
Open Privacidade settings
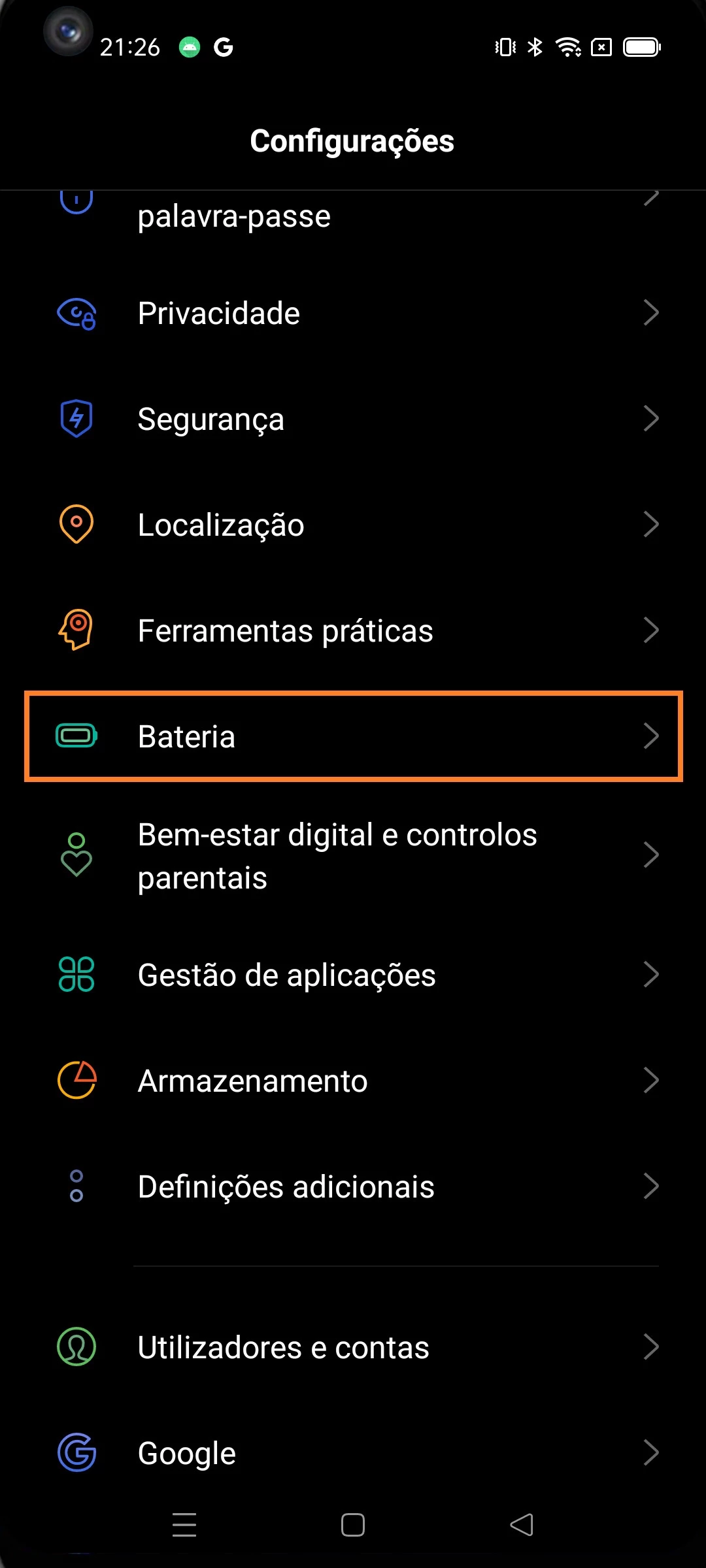(353, 314)
